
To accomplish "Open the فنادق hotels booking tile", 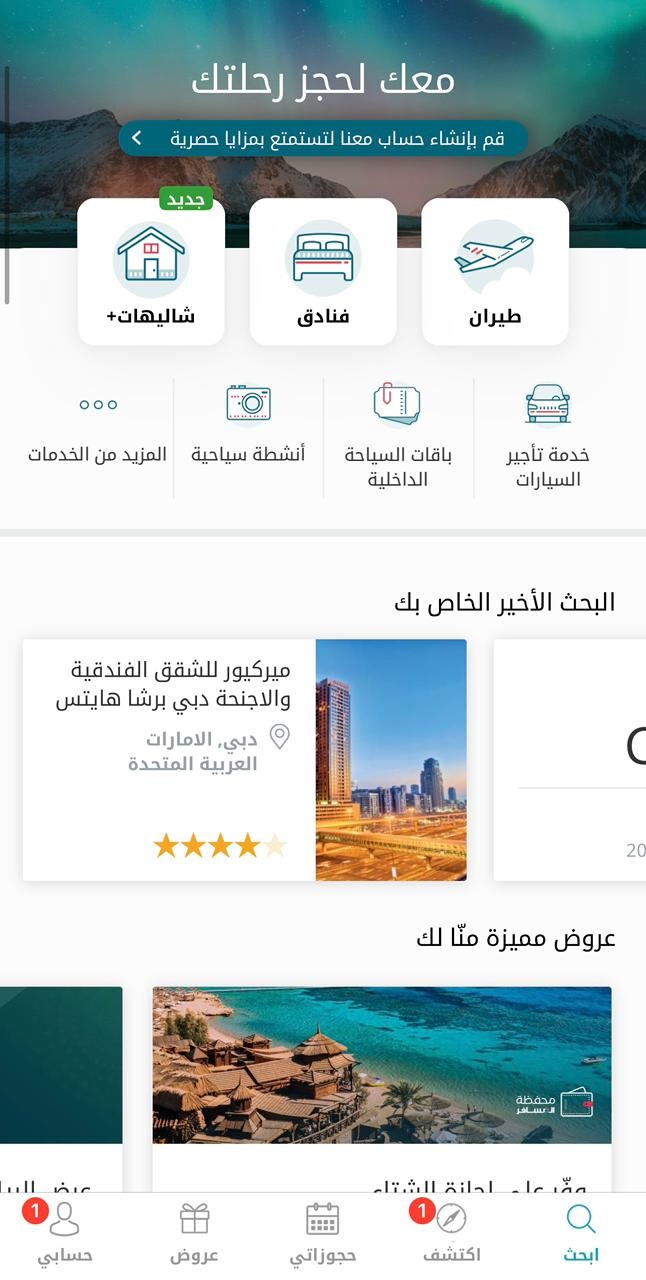I will [323, 272].
